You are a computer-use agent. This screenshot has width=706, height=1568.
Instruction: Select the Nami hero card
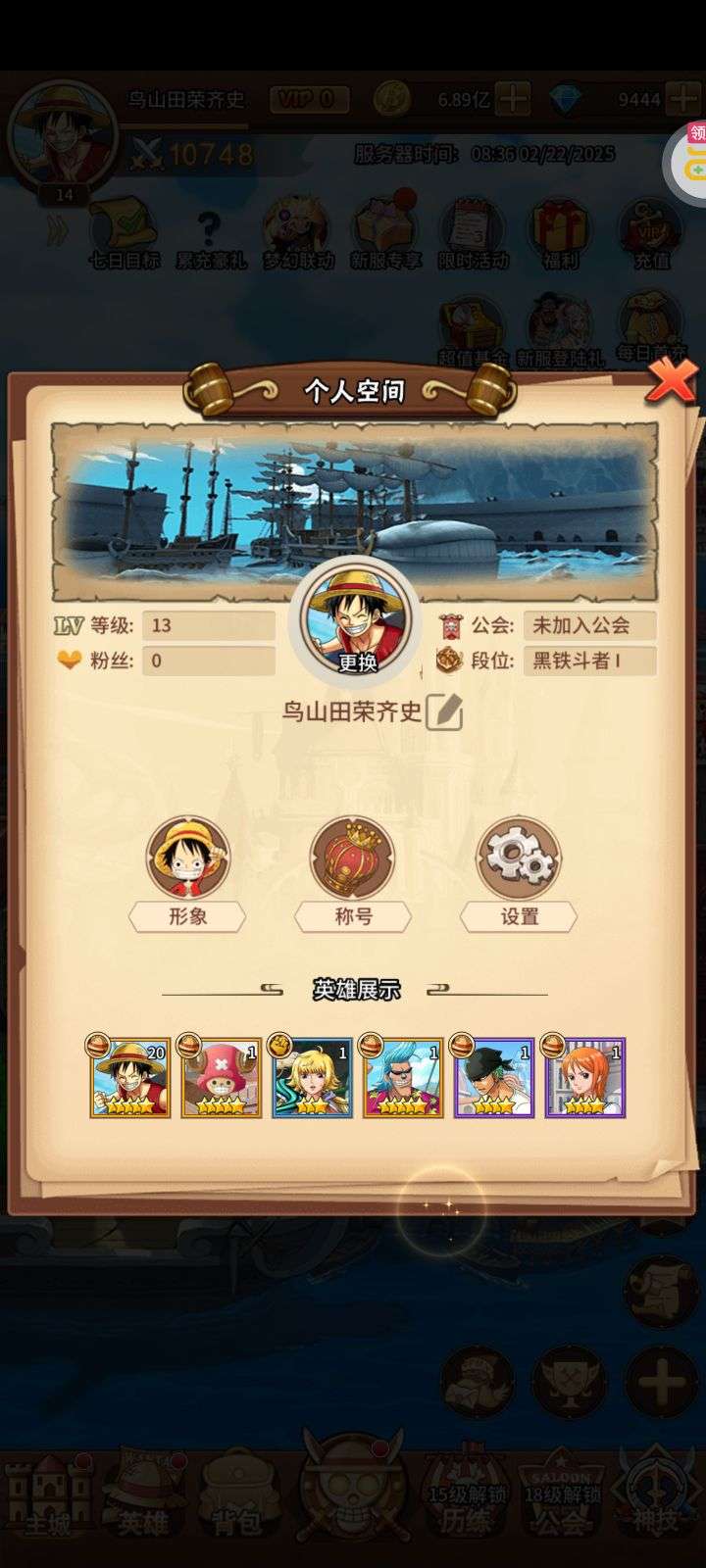tap(585, 1077)
